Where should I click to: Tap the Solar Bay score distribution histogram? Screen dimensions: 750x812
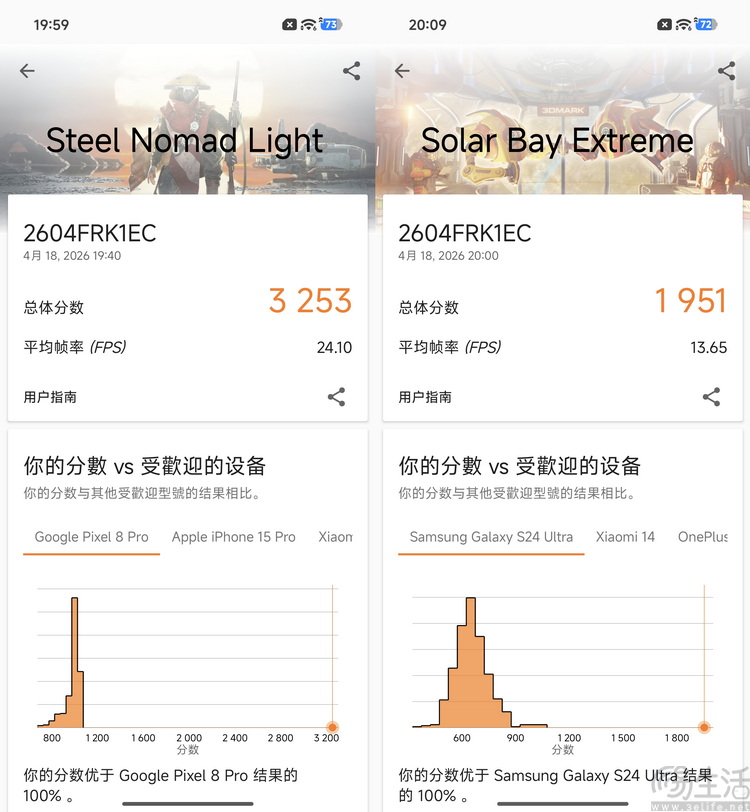[470, 670]
